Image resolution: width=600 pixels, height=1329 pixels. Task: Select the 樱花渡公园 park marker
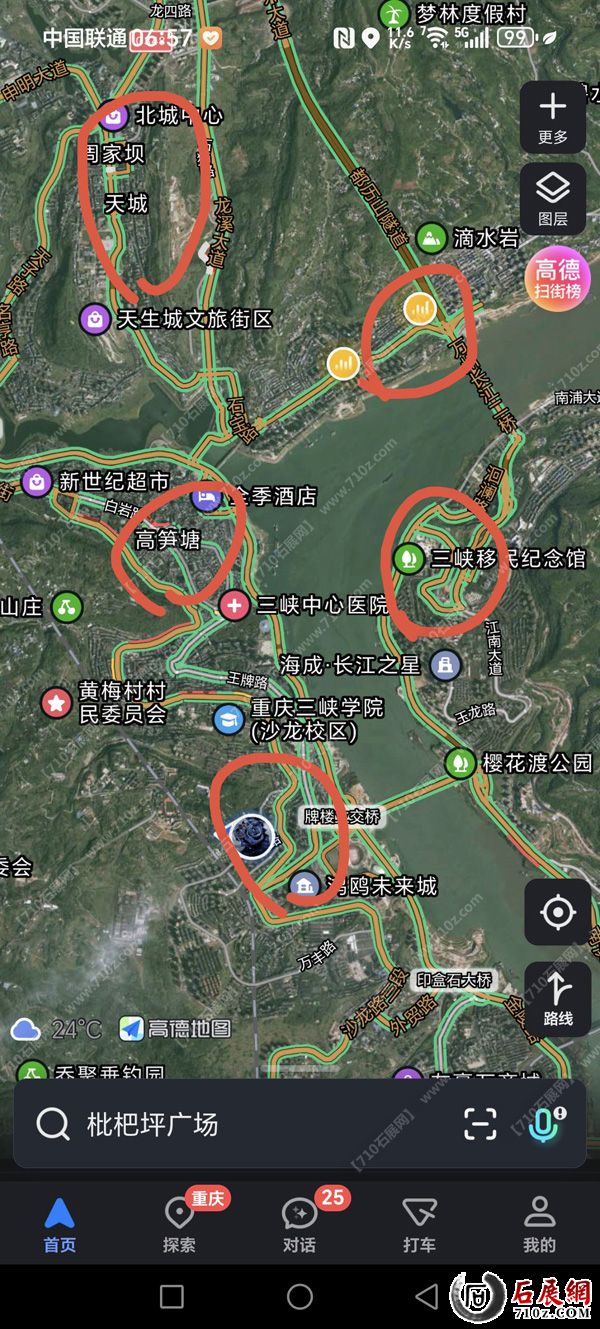click(460, 763)
